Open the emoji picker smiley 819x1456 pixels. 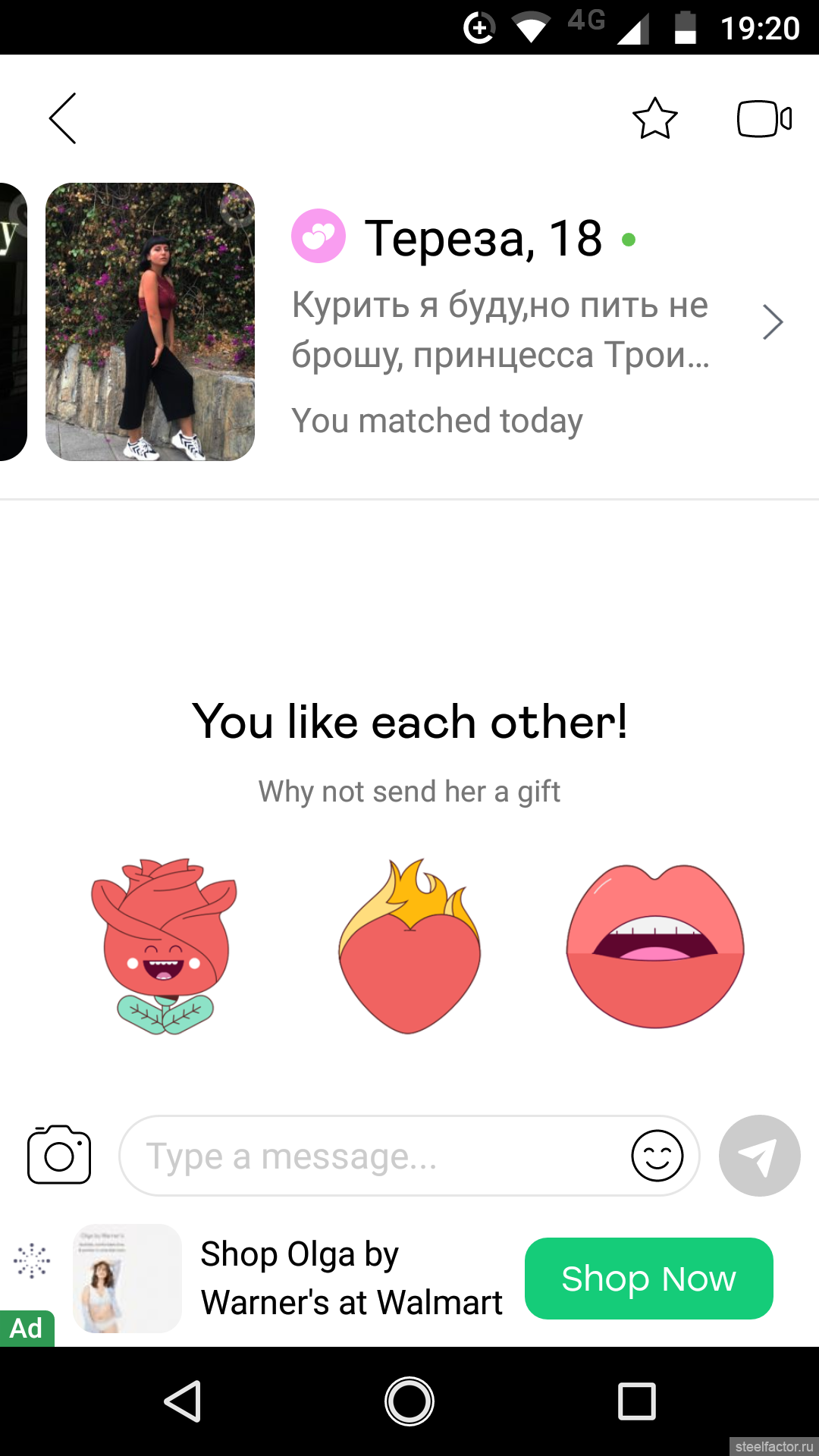(x=657, y=1156)
